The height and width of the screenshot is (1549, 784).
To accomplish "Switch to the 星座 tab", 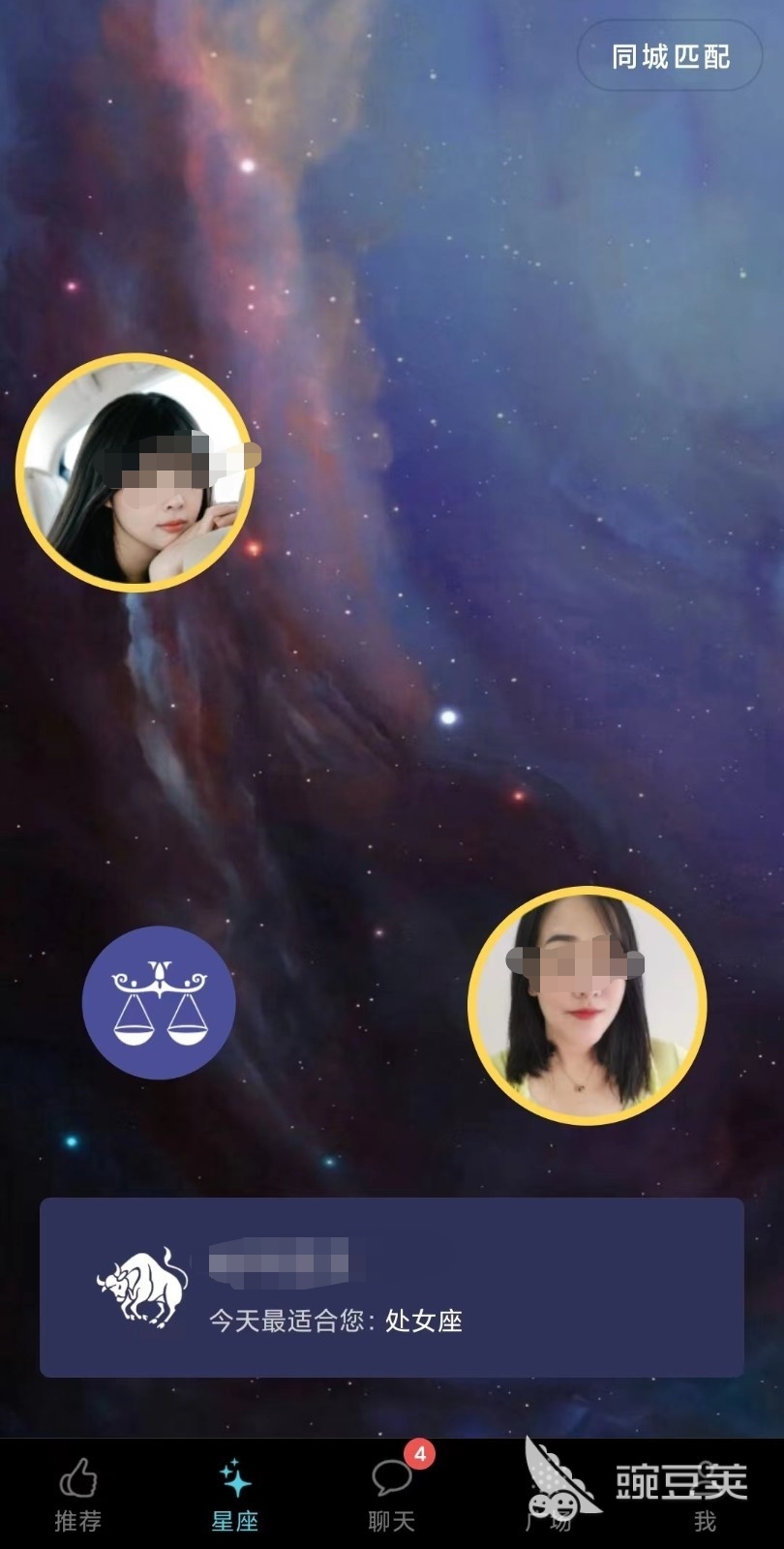I will pos(235,1496).
